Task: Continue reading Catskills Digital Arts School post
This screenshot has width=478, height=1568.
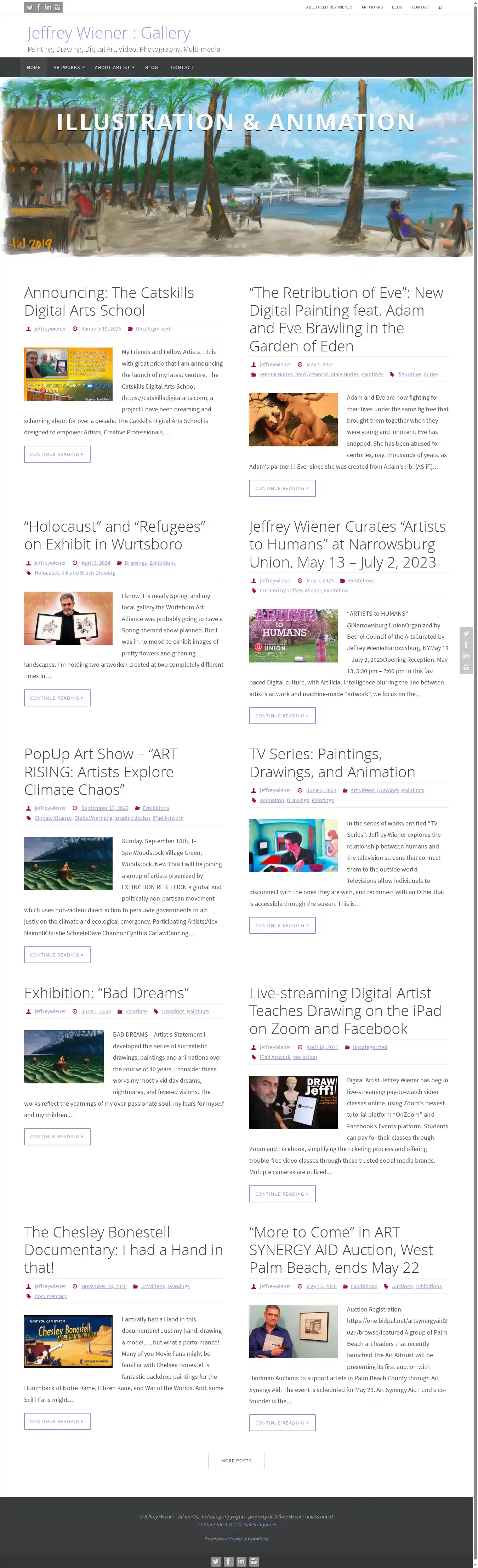Action: click(x=57, y=454)
